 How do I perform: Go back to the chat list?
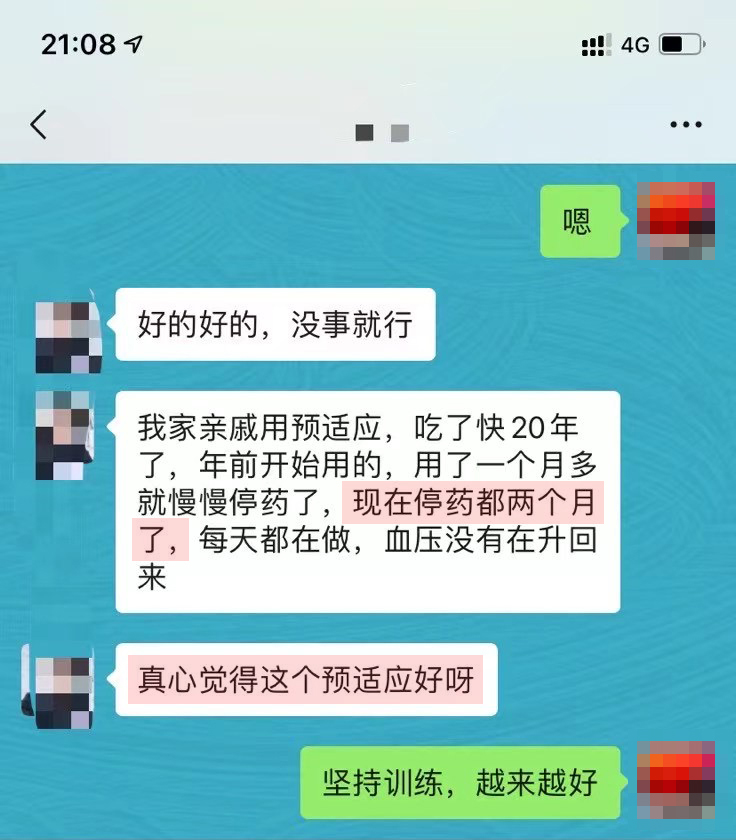(x=39, y=125)
